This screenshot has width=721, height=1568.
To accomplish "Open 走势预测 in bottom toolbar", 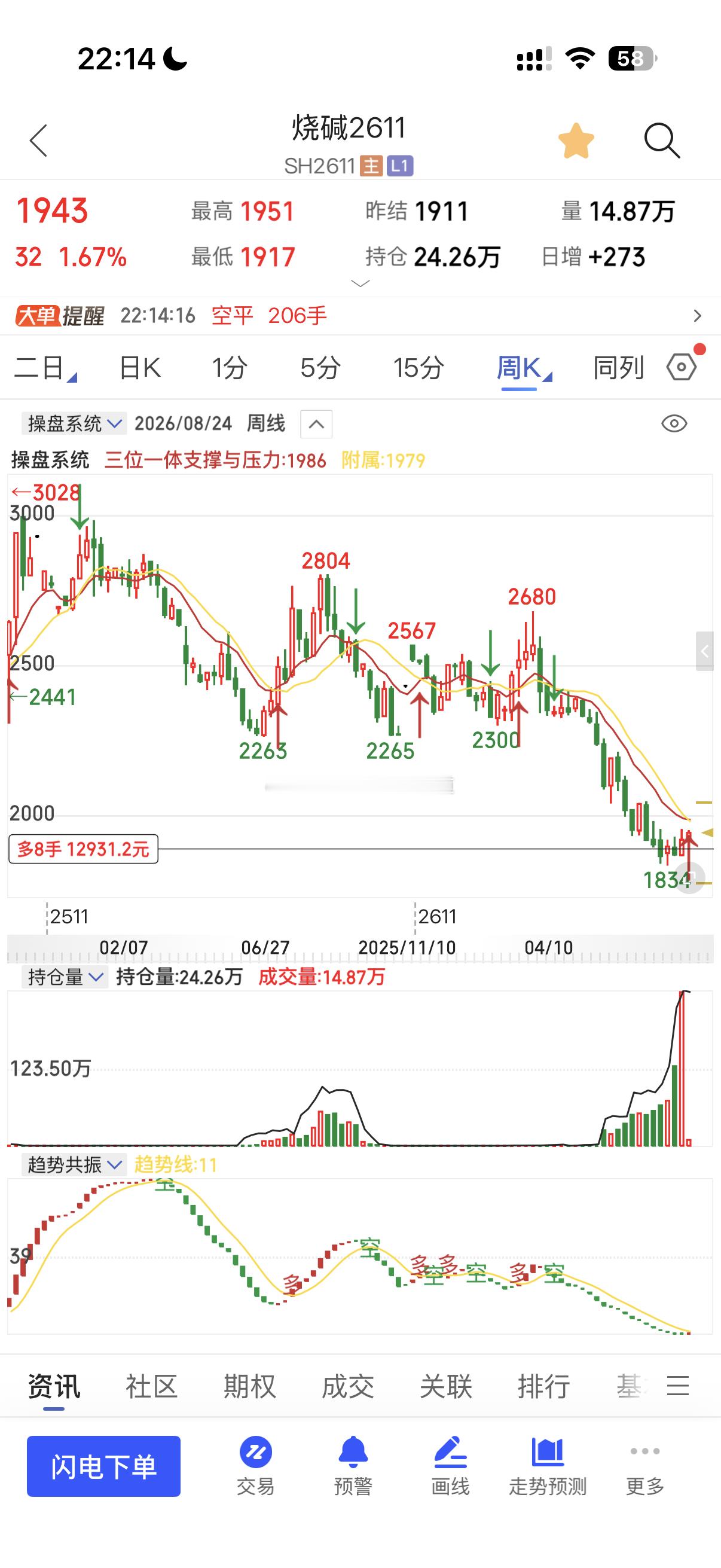I will [x=548, y=1466].
